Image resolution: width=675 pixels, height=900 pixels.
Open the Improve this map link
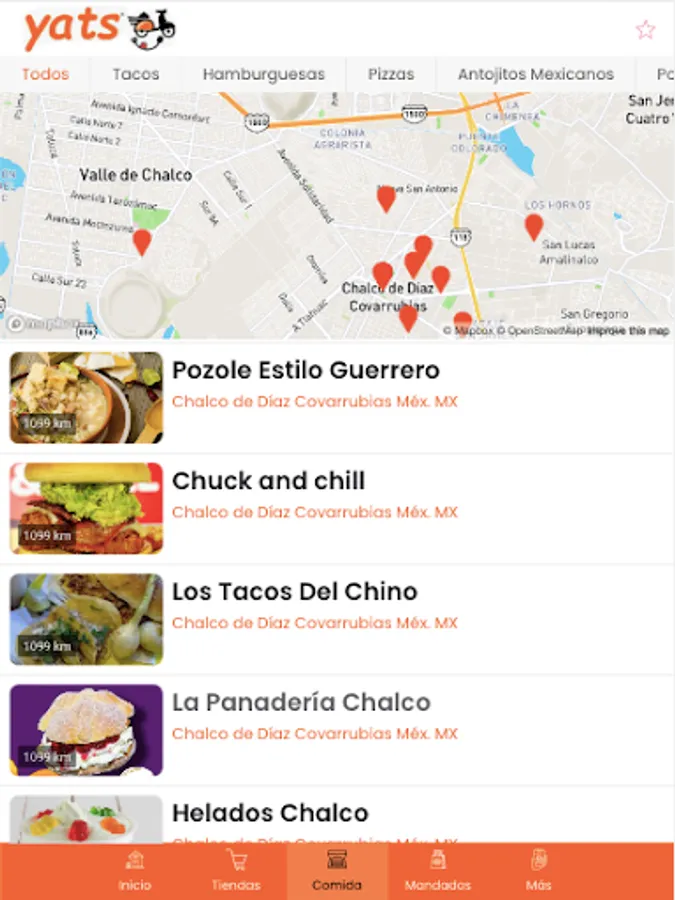pos(628,331)
